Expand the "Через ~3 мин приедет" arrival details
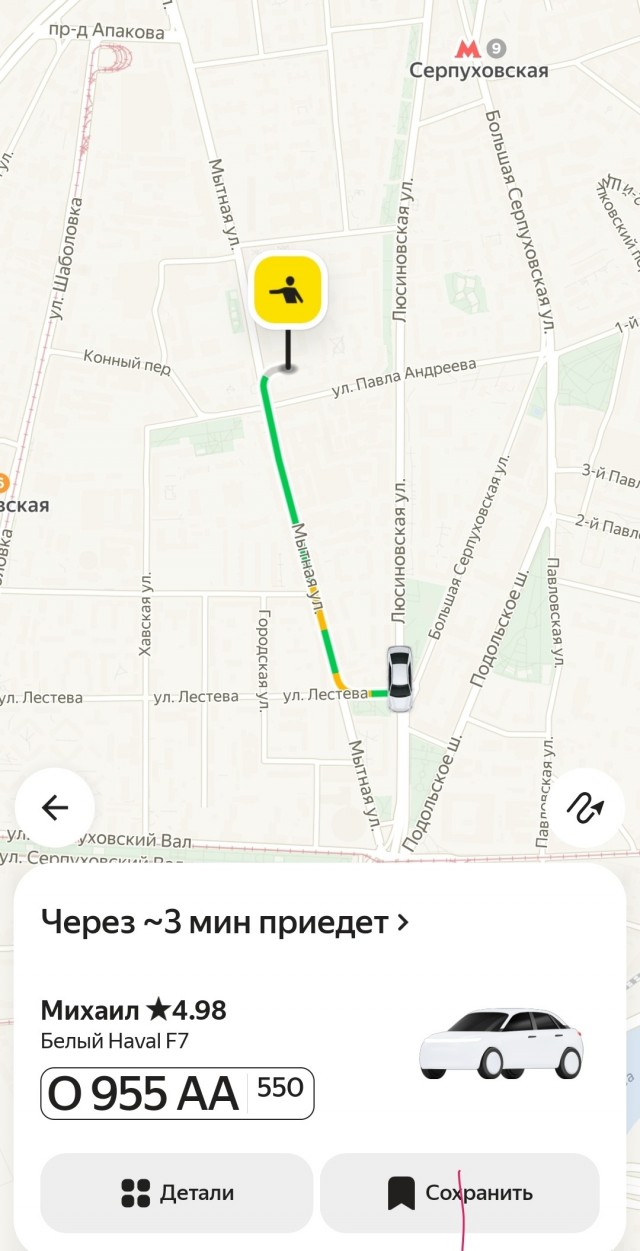Viewport: 640px width, 1251px height. click(x=225, y=922)
